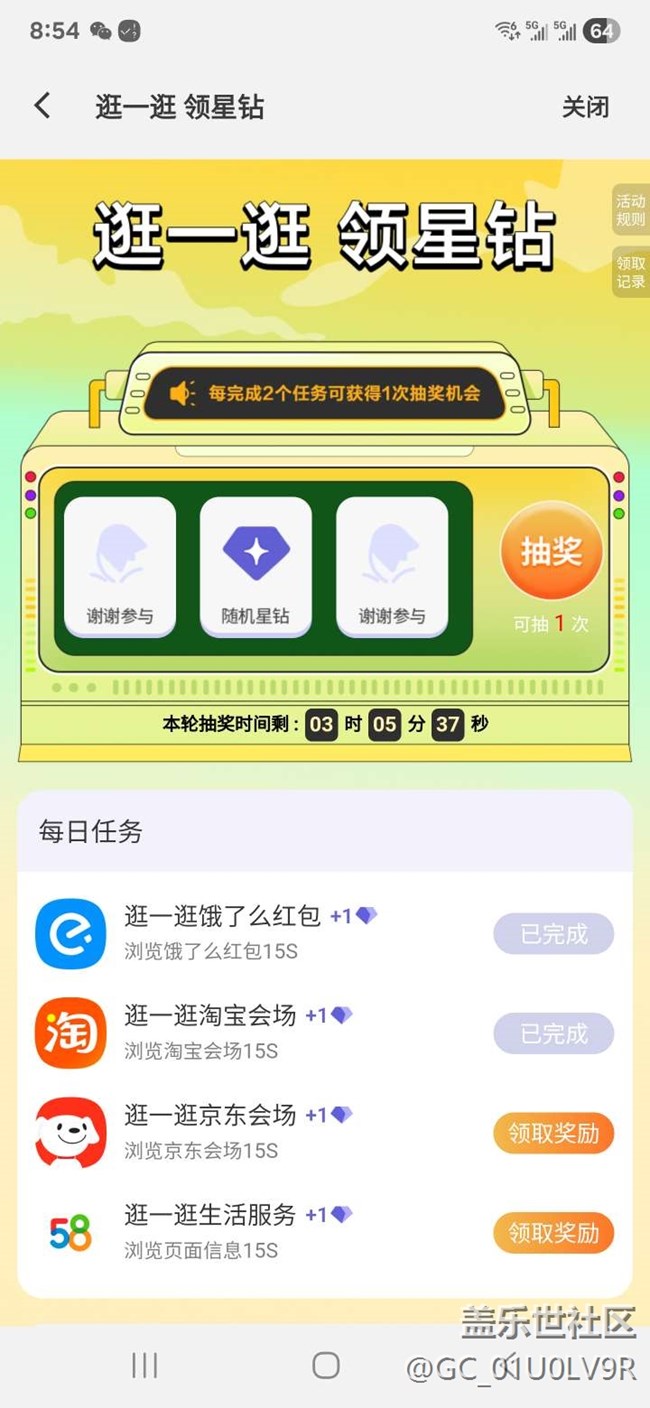Close the page with 关闭
Viewport: 650px width, 1408px height.
point(585,107)
